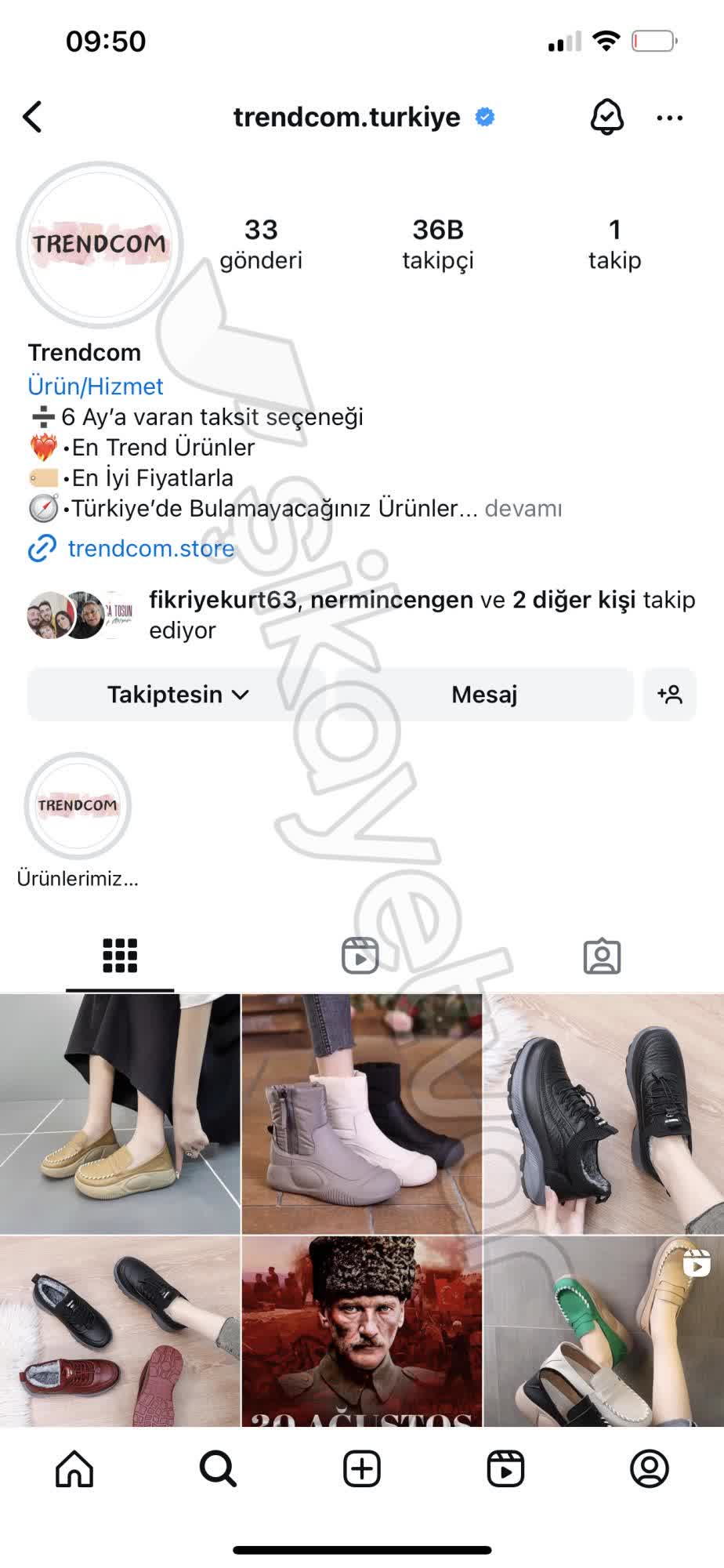
Task: Tap the suggested accounts person-plus icon
Action: point(670,693)
